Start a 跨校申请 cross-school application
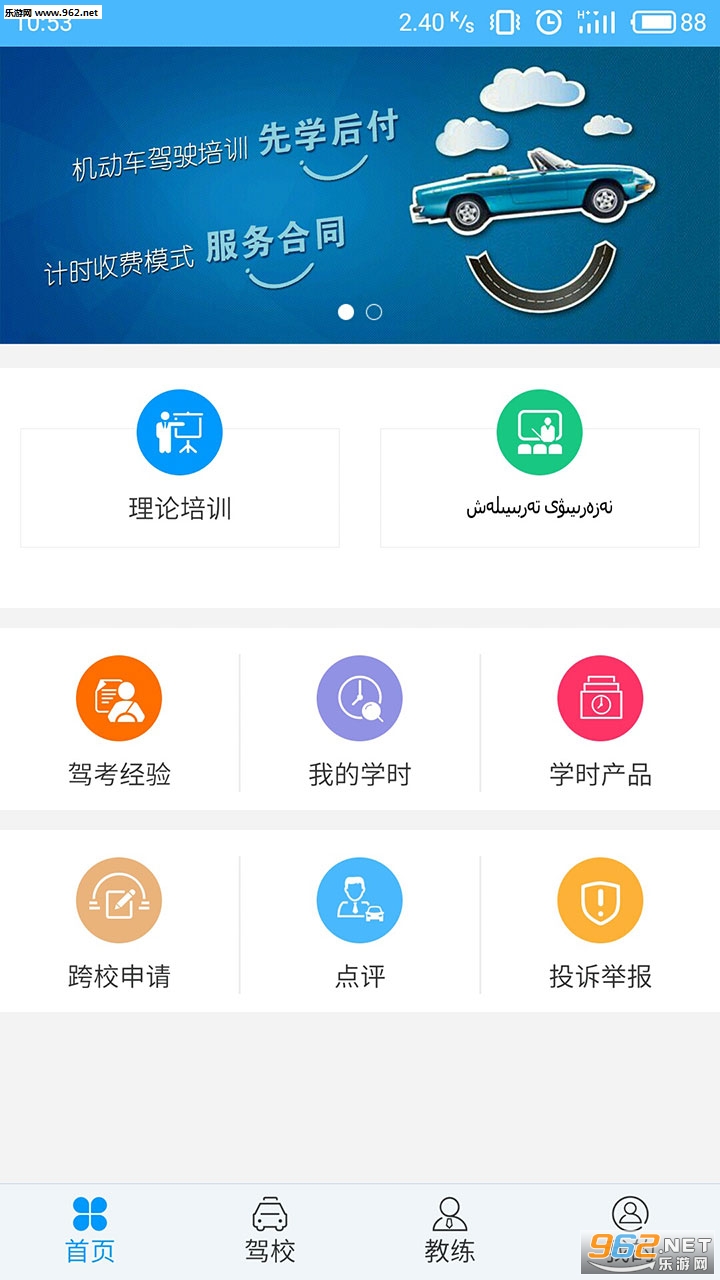720x1280 pixels. pyautogui.click(x=120, y=923)
